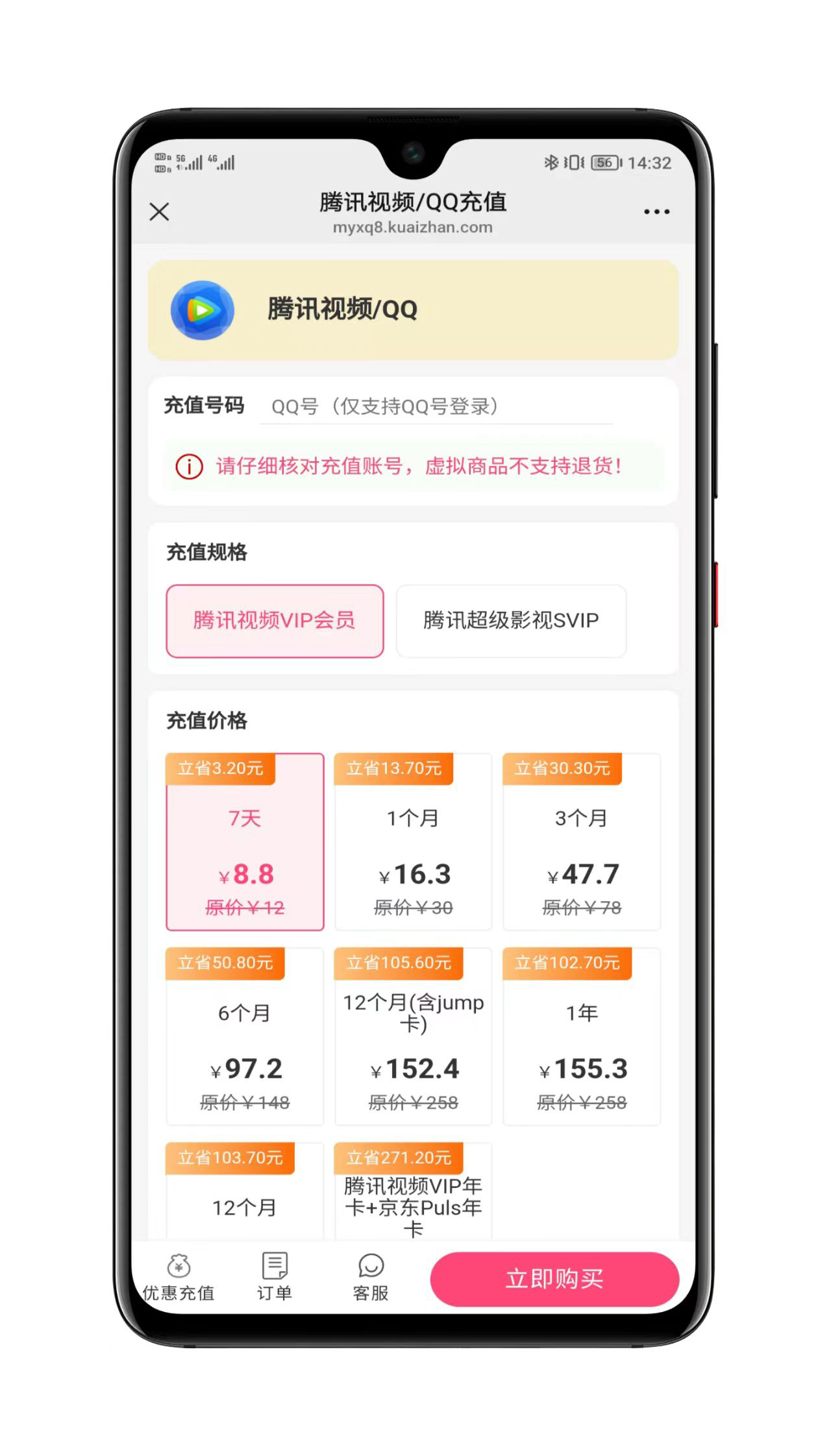831x1456 pixels.
Task: Choose the 1年 ¥155.3 plan
Action: [x=582, y=1037]
